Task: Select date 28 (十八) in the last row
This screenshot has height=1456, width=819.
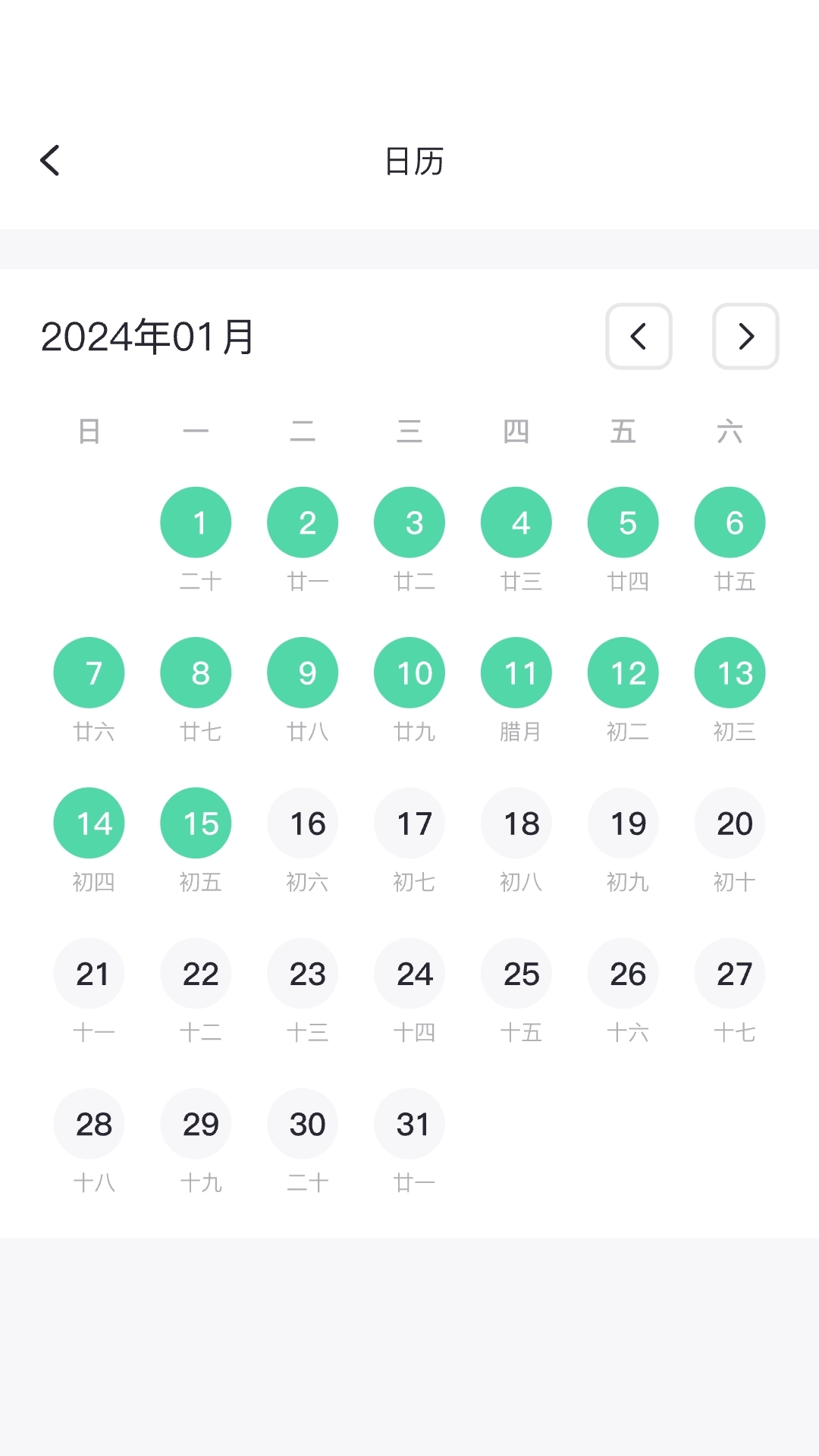Action: 89,1124
